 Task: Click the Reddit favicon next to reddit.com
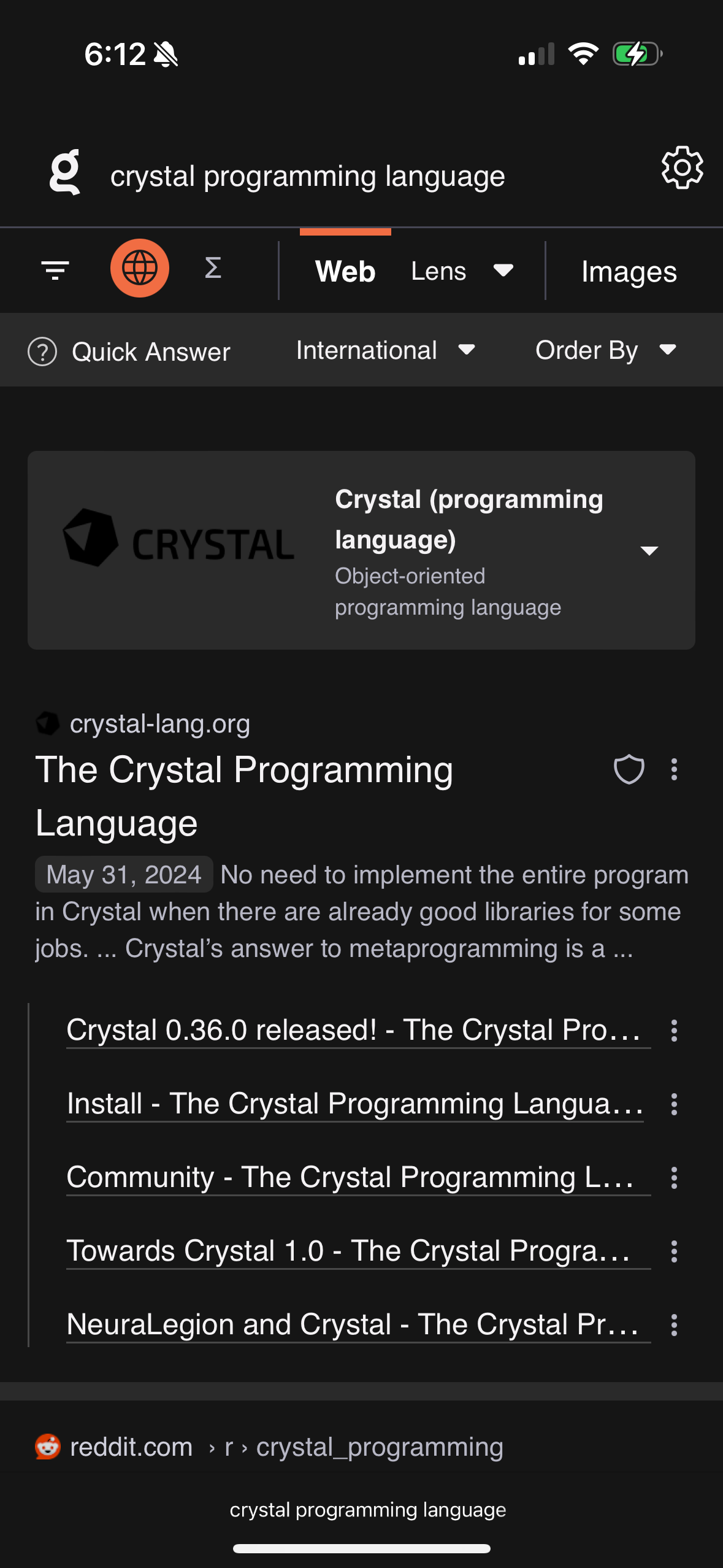[x=47, y=1447]
